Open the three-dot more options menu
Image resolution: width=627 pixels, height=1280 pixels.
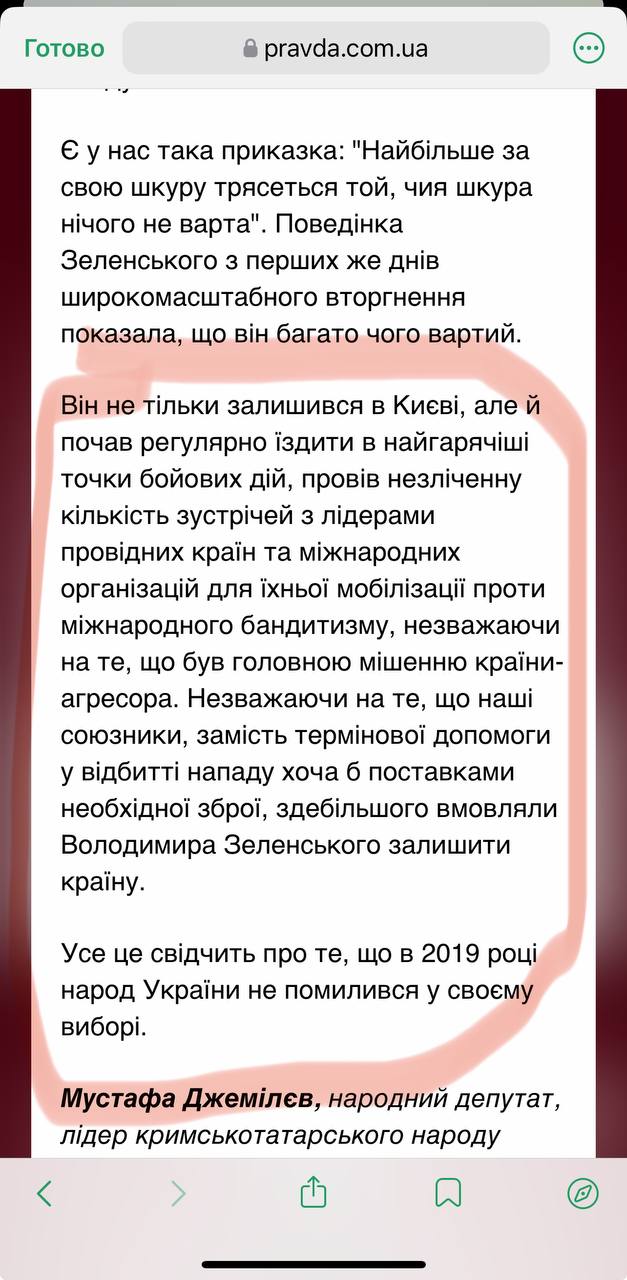(588, 48)
